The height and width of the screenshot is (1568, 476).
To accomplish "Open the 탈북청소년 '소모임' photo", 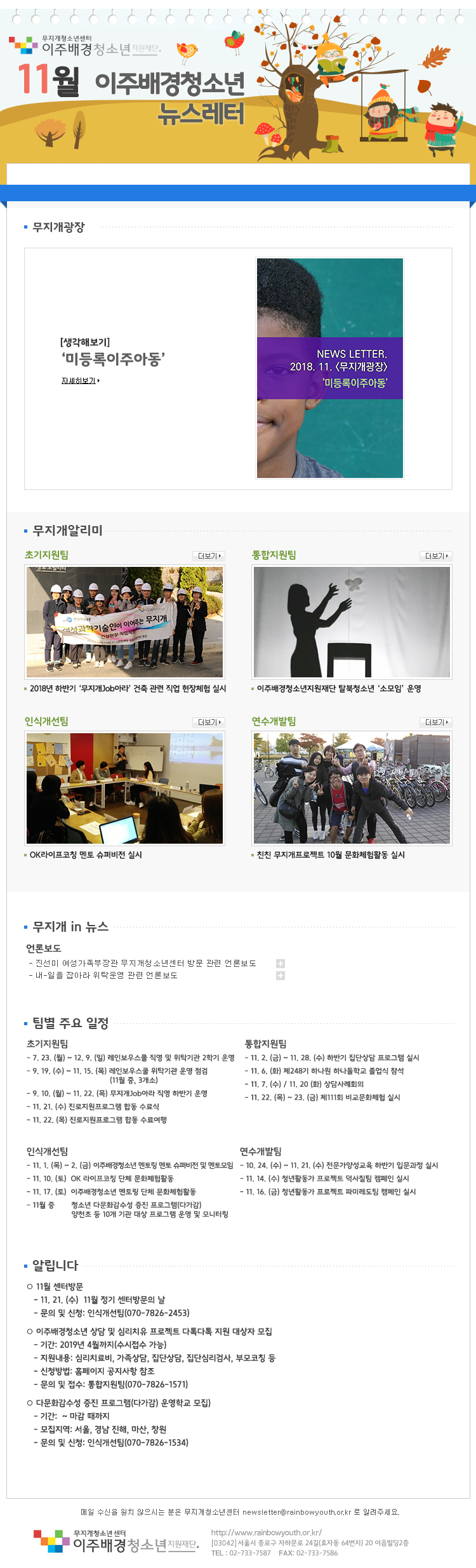I will point(352,622).
